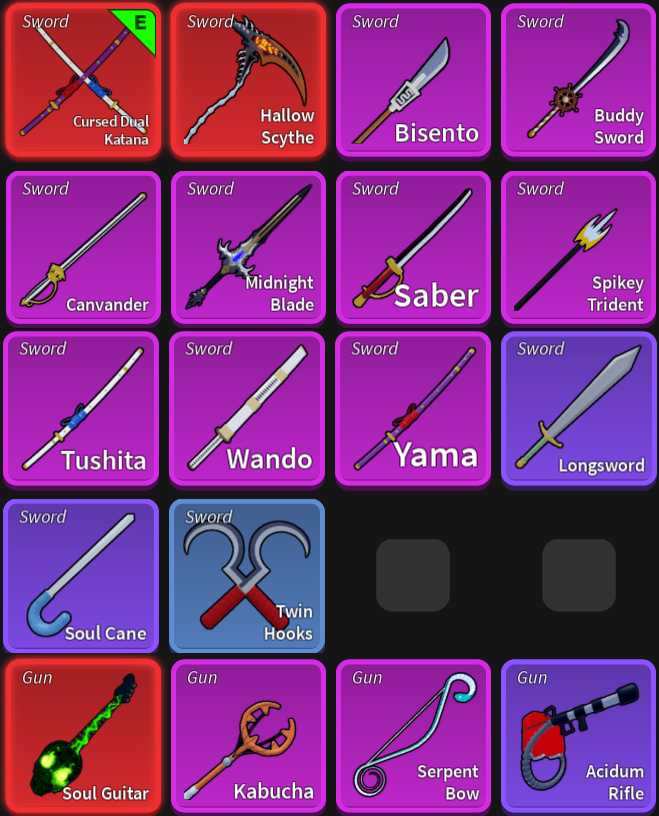Open the Kabucha gun tile
This screenshot has height=816, width=659.
(248, 736)
